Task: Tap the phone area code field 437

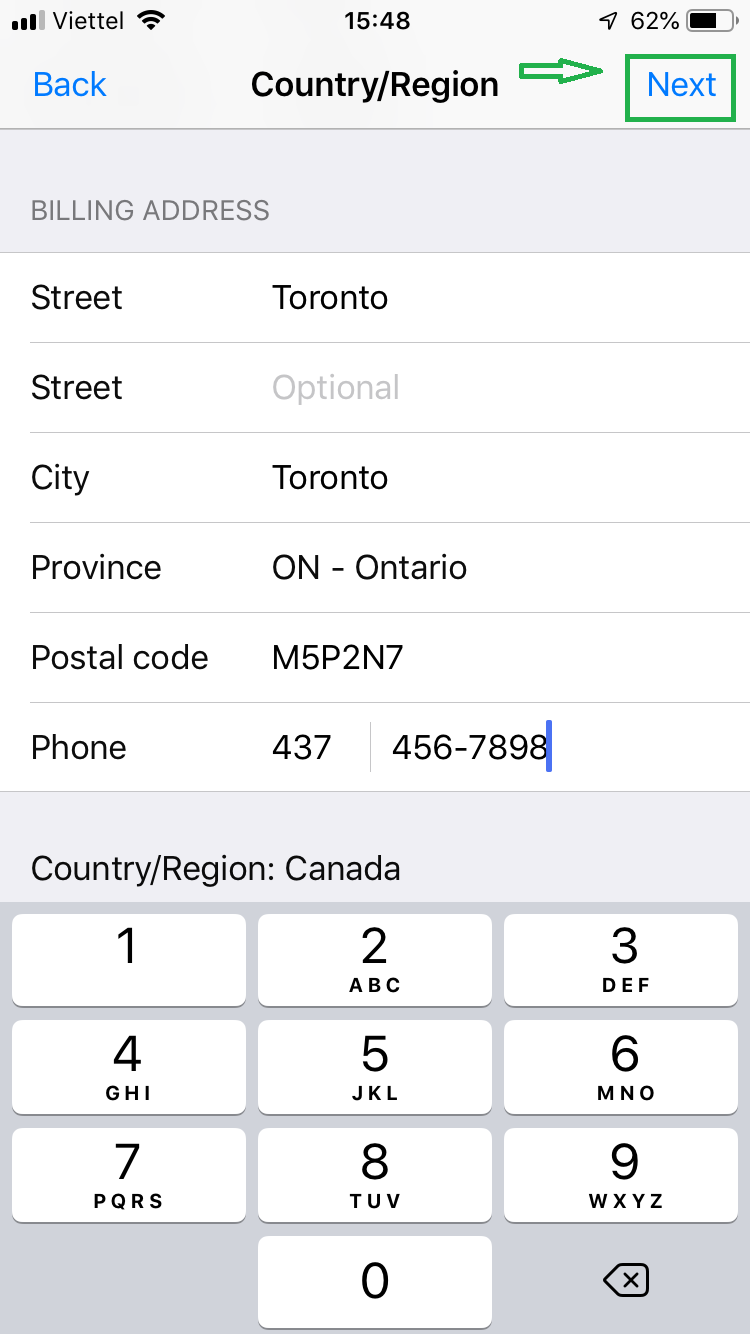Action: [315, 747]
